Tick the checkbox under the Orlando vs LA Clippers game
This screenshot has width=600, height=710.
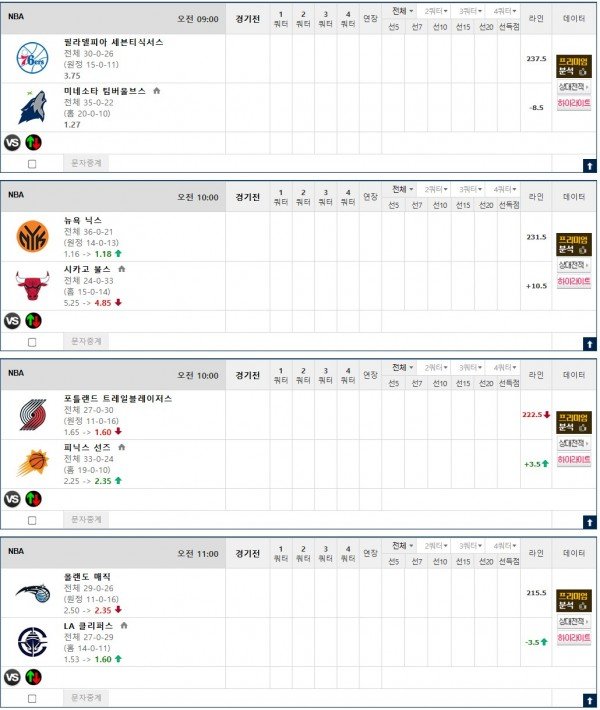click(32, 699)
